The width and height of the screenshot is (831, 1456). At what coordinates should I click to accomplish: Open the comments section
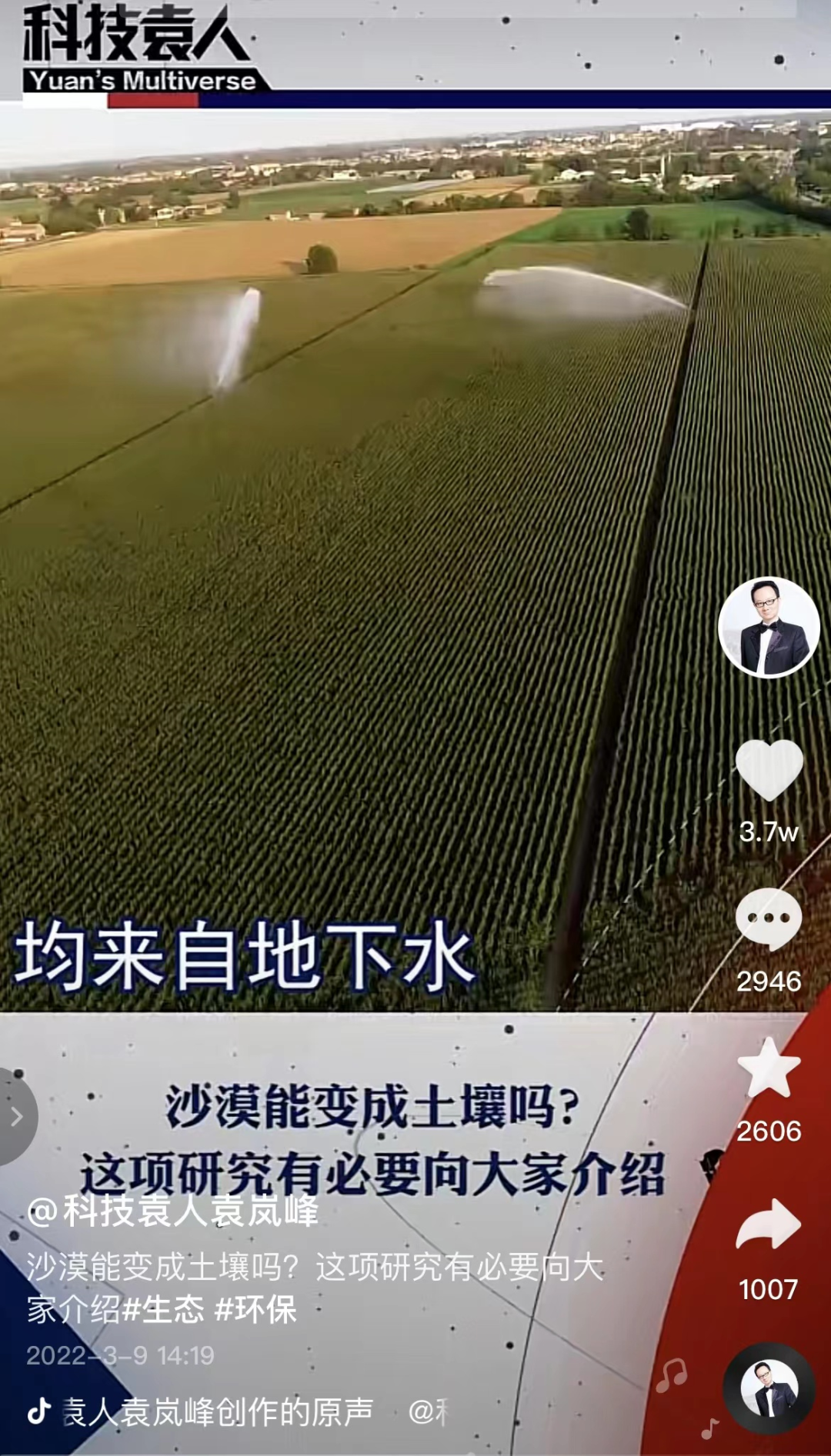pos(769,919)
